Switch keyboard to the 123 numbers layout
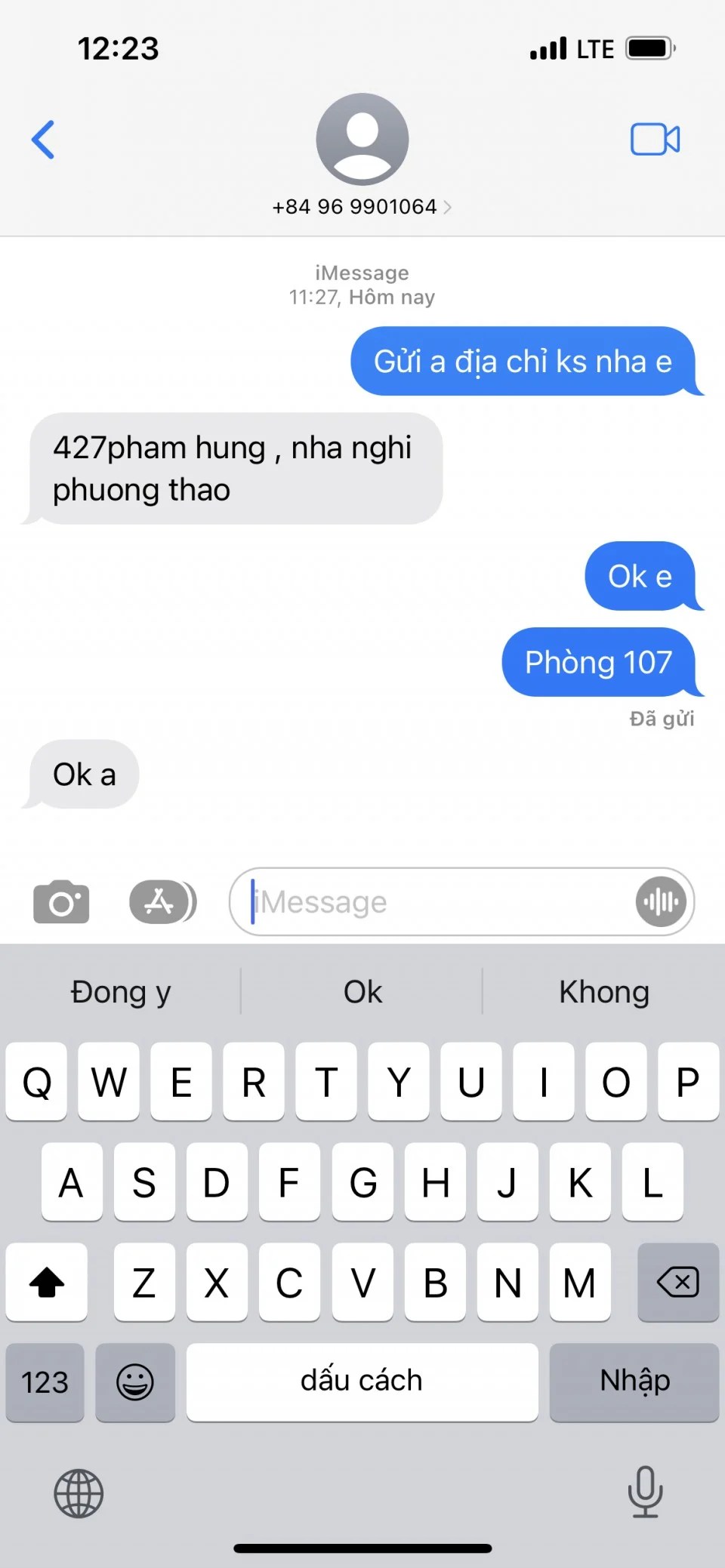The image size is (725, 1568). (x=45, y=1382)
